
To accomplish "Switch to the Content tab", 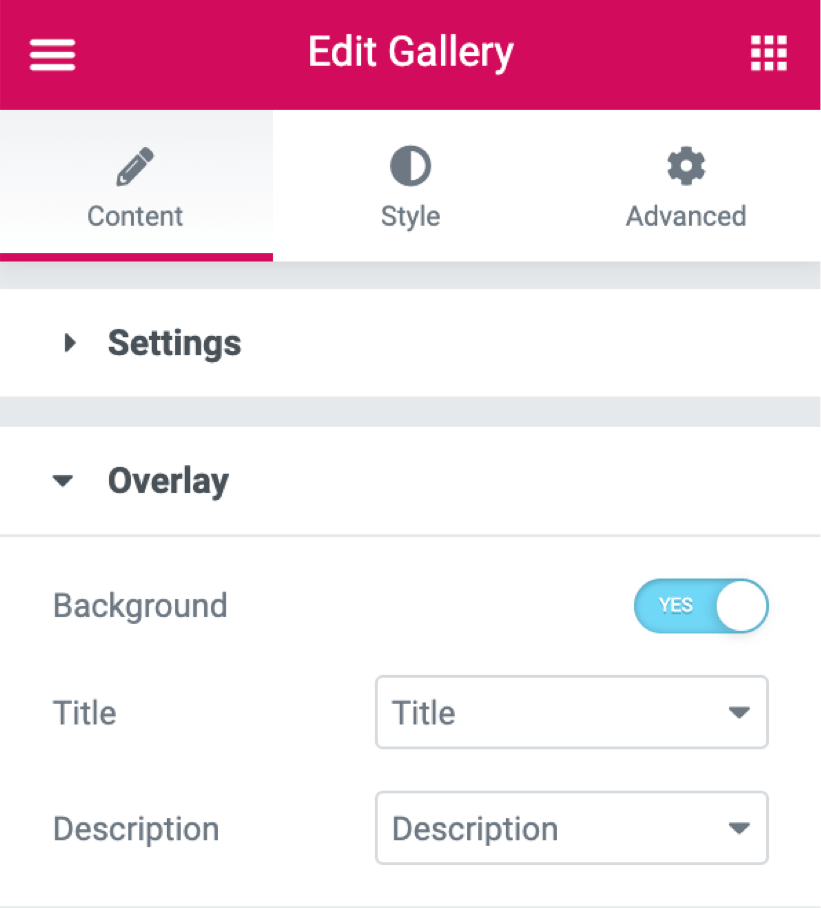I will 135,187.
